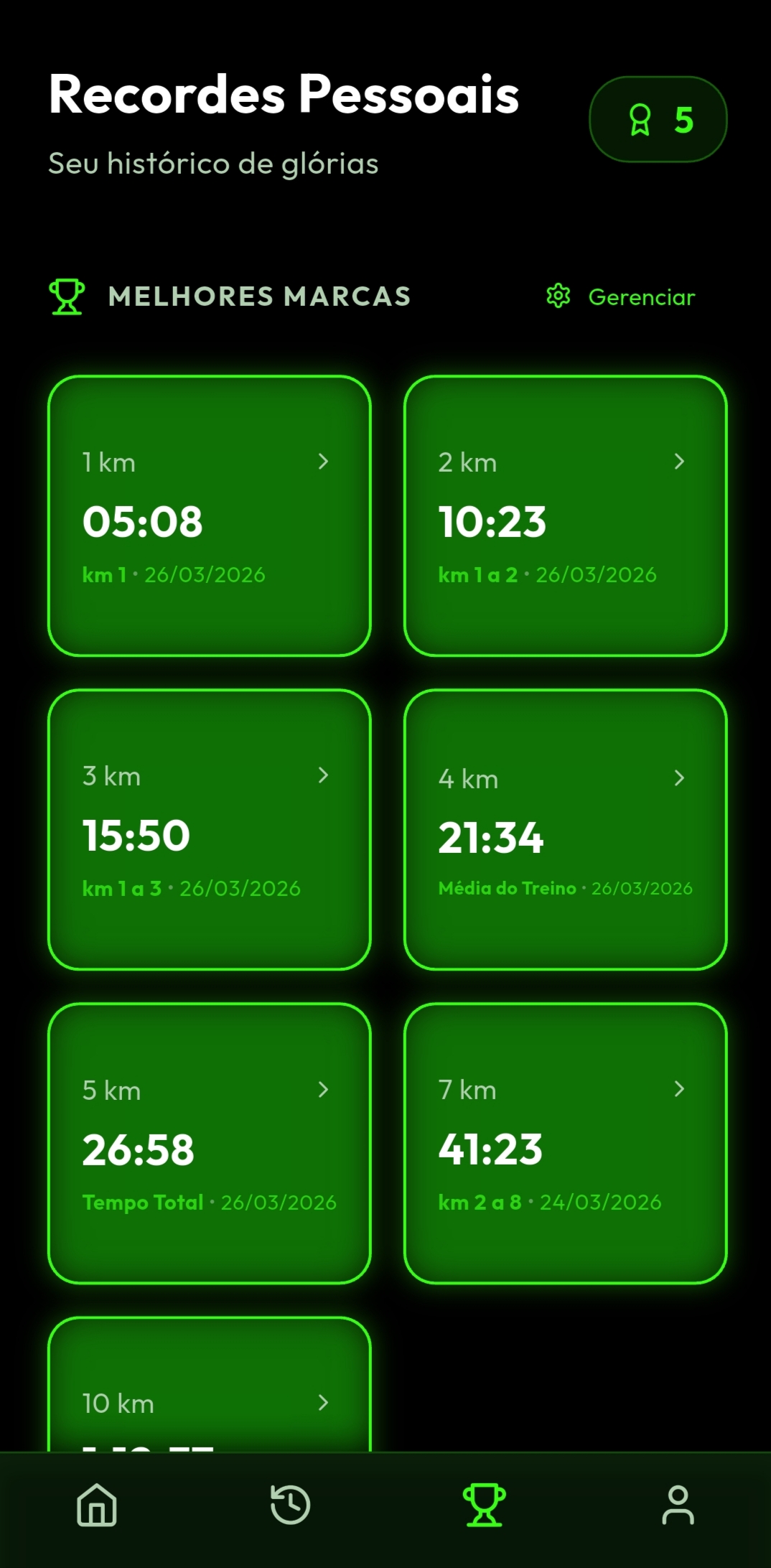Select the 4 km record card

[566, 829]
